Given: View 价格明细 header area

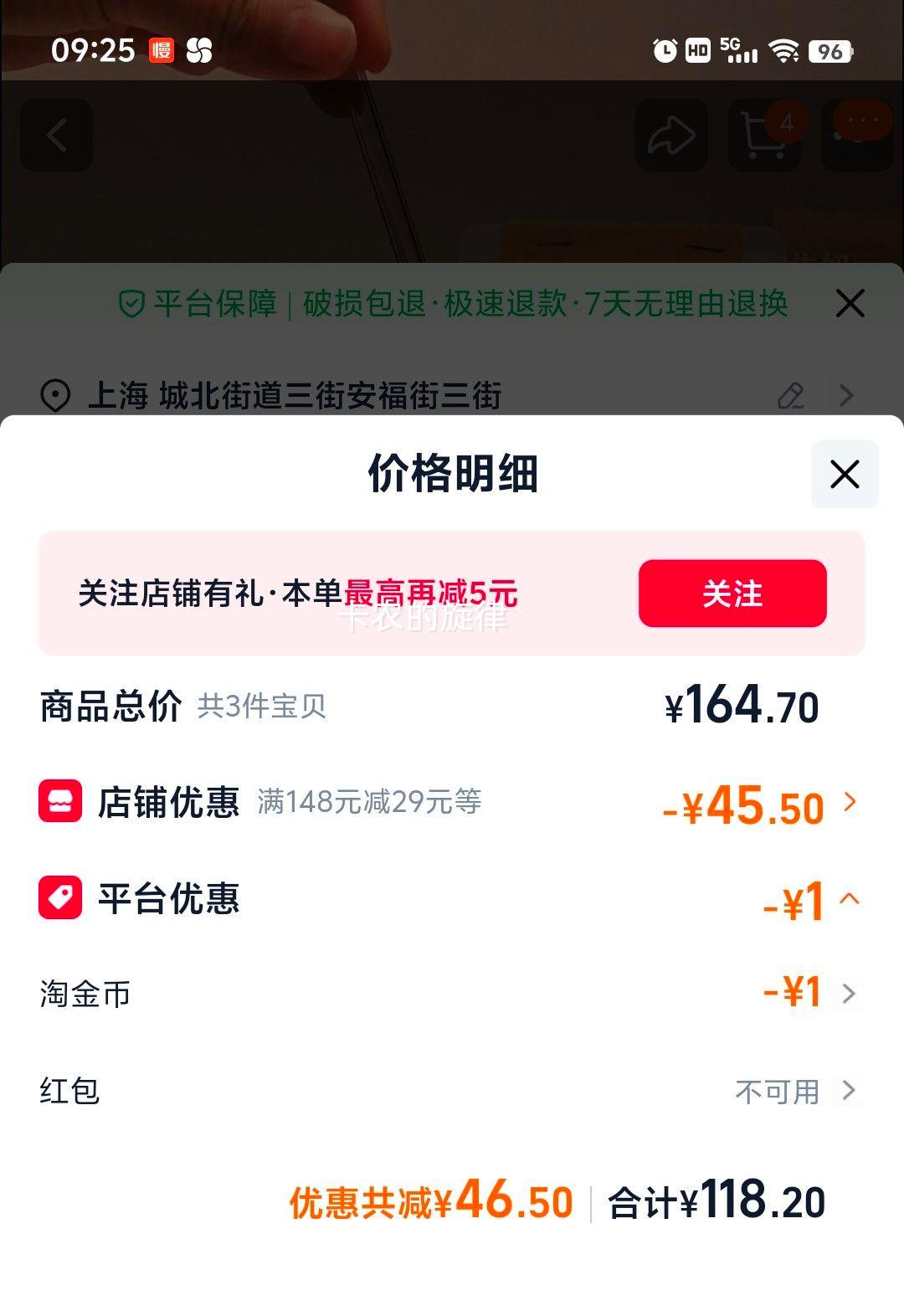Looking at the screenshot, I should point(452,474).
